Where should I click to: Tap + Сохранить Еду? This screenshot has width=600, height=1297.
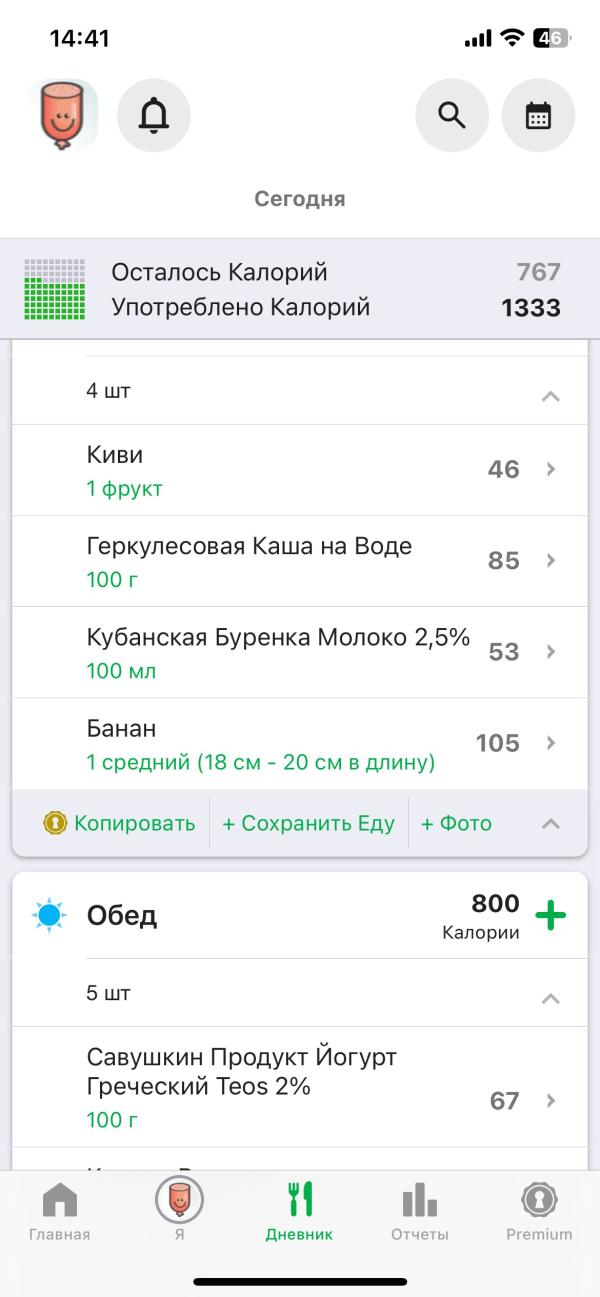[308, 824]
